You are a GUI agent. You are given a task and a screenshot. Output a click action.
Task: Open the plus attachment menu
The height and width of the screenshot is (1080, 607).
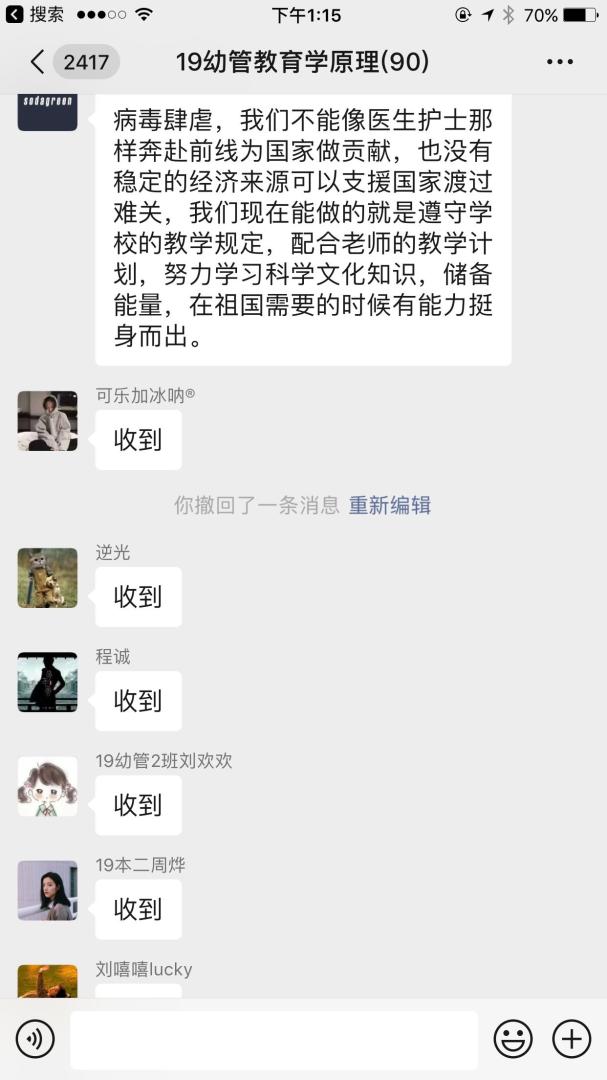[572, 1040]
